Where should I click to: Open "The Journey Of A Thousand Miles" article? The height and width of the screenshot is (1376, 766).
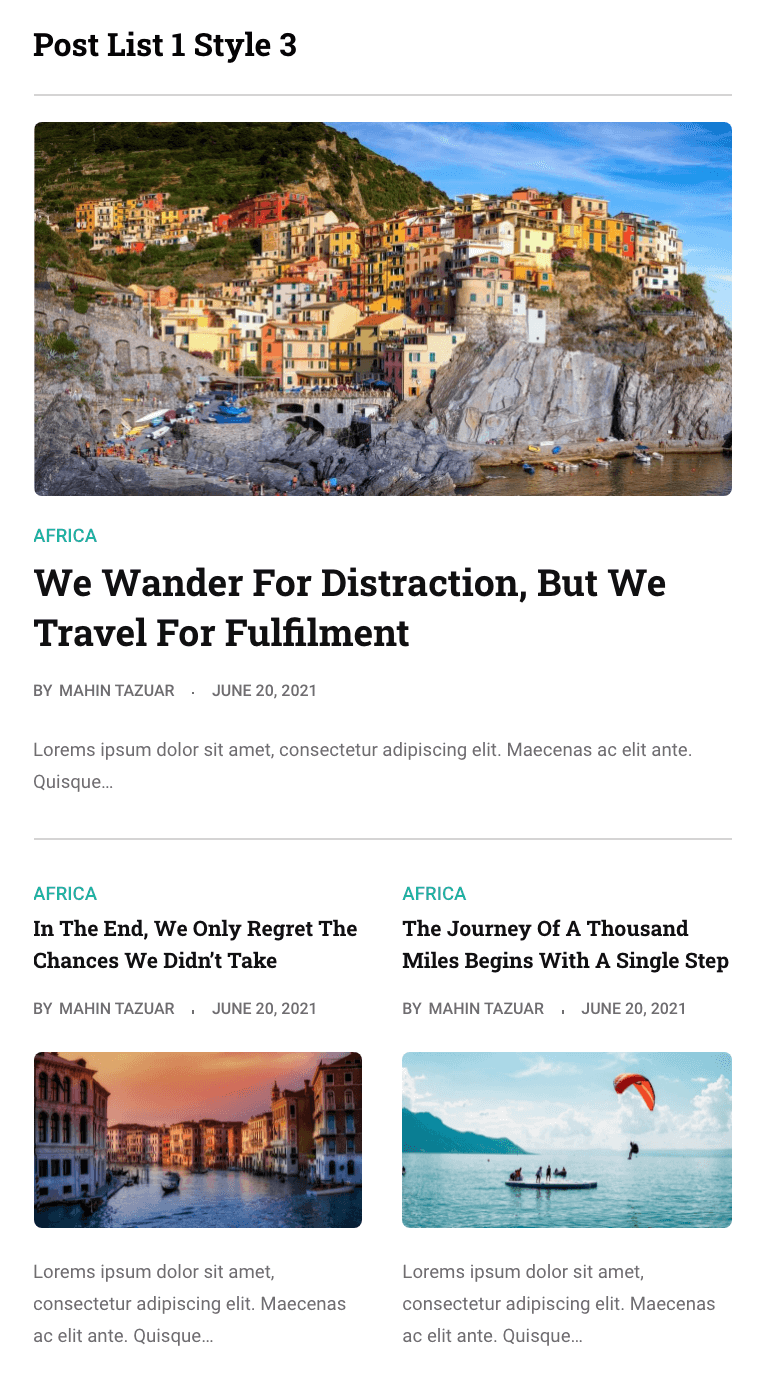pyautogui.click(x=565, y=944)
